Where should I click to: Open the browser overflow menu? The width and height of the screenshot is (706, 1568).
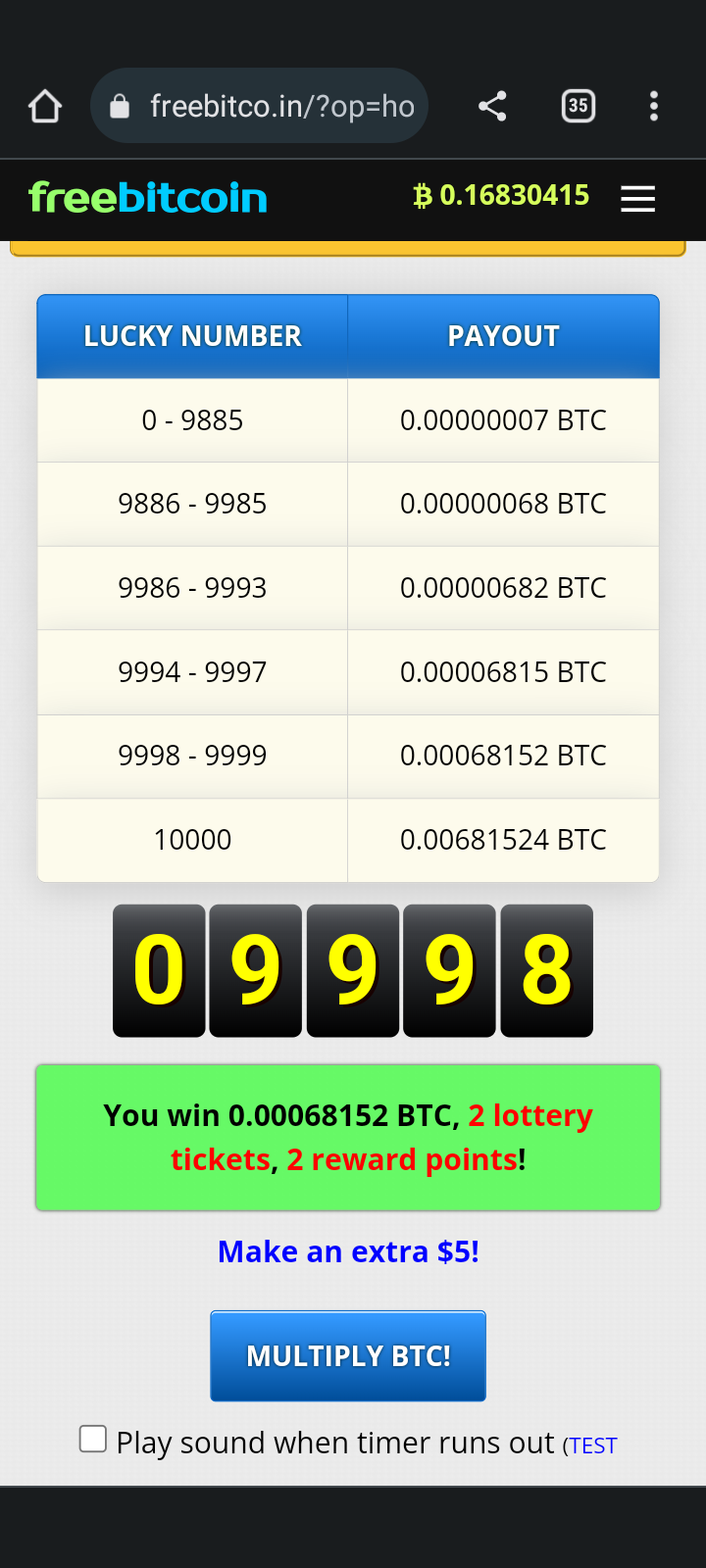654,106
